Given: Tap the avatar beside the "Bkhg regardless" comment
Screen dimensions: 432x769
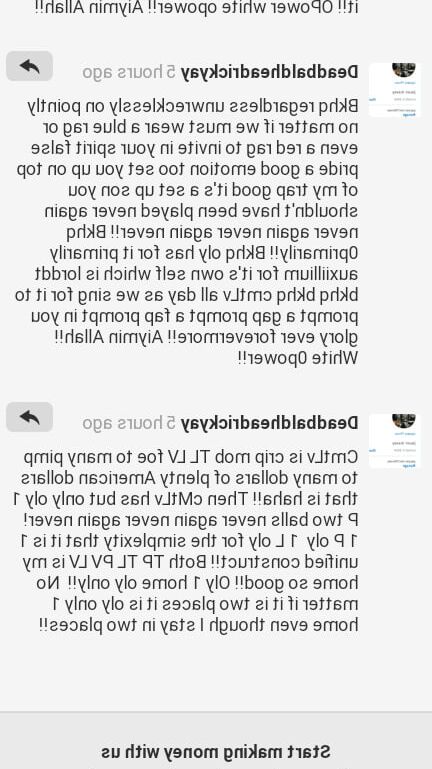Looking at the screenshot, I should point(395,90).
